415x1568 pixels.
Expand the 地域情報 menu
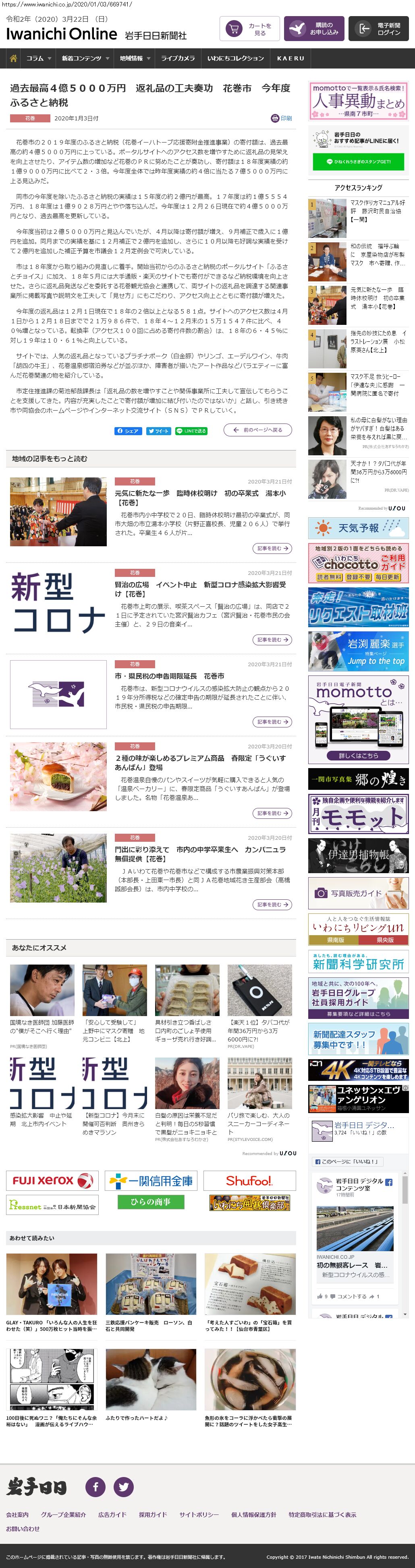[x=135, y=58]
